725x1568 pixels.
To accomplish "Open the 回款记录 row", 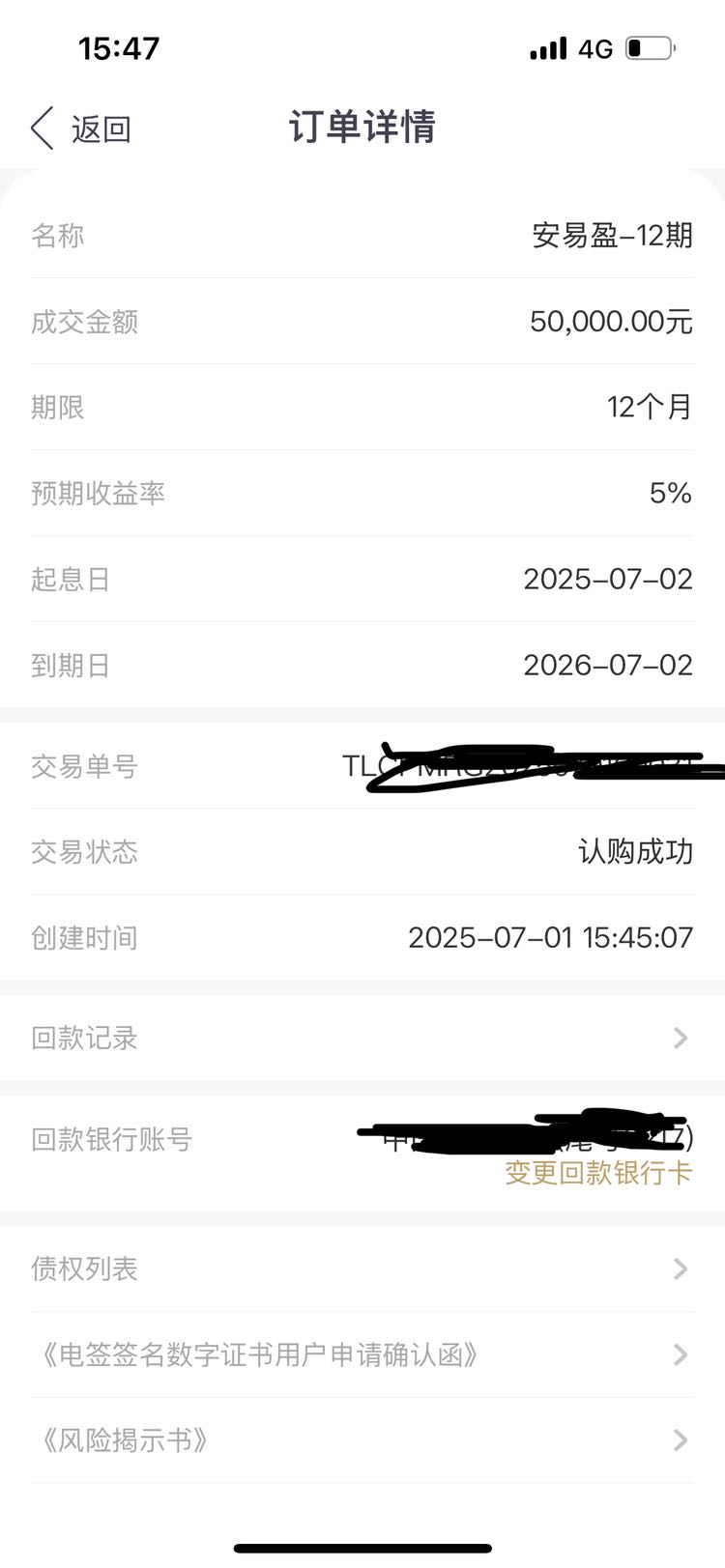I will click(362, 1039).
